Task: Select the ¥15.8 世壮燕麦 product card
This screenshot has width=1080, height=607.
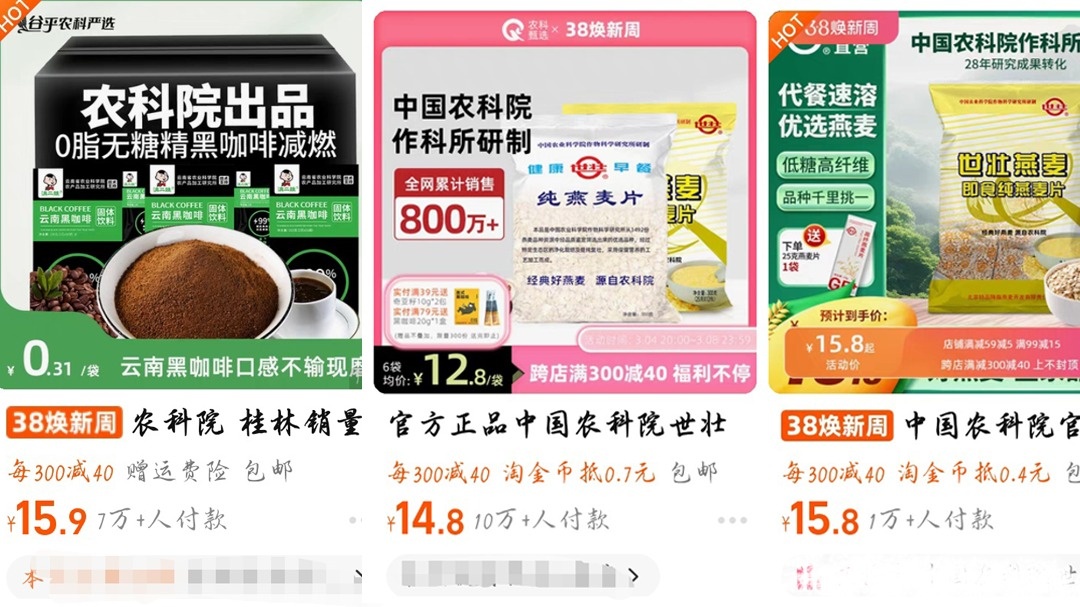Action: (x=924, y=200)
